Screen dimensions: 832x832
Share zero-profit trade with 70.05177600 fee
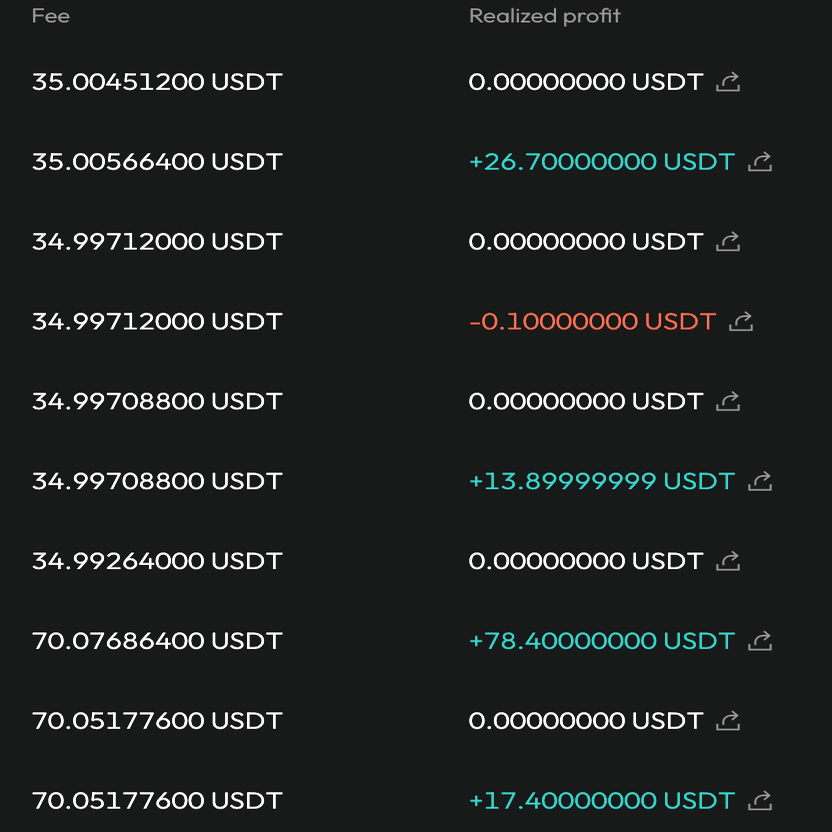(728, 720)
